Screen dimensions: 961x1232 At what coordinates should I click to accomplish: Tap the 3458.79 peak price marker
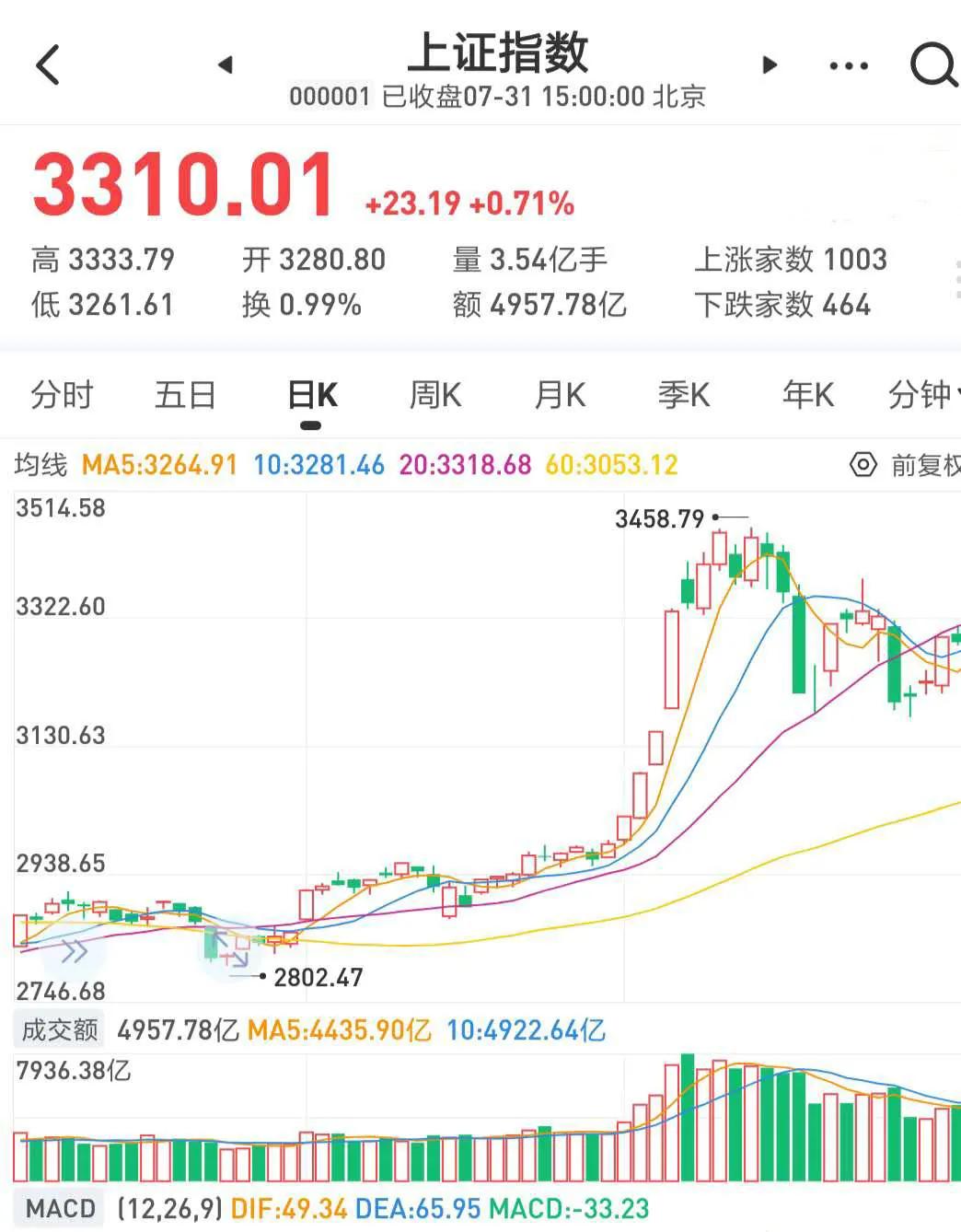[x=660, y=518]
